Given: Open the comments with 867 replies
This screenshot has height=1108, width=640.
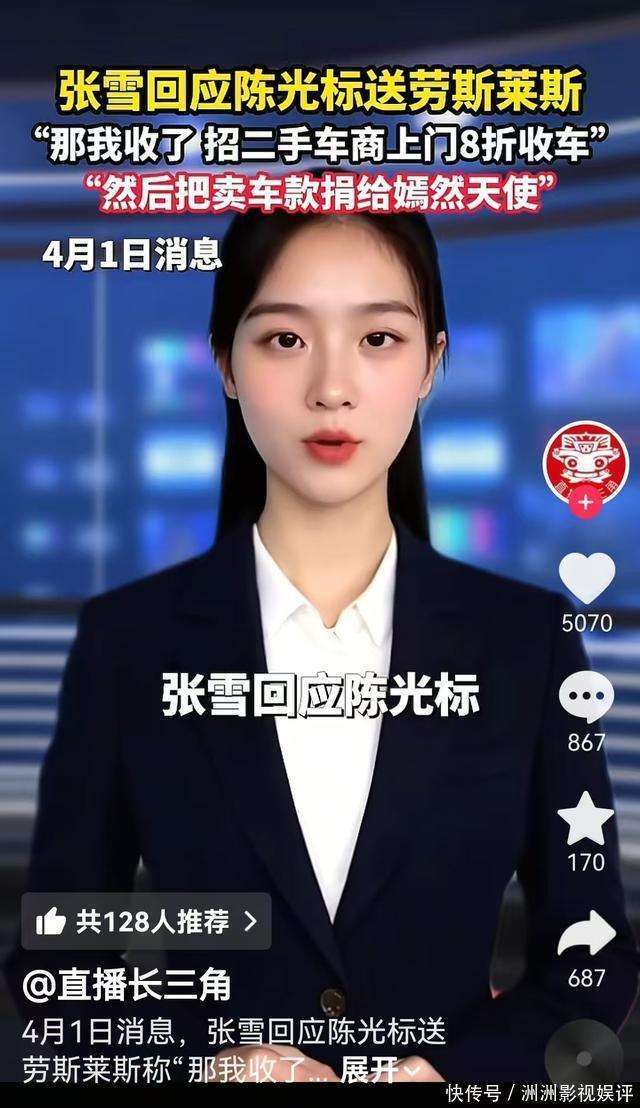Looking at the screenshot, I should point(586,698).
